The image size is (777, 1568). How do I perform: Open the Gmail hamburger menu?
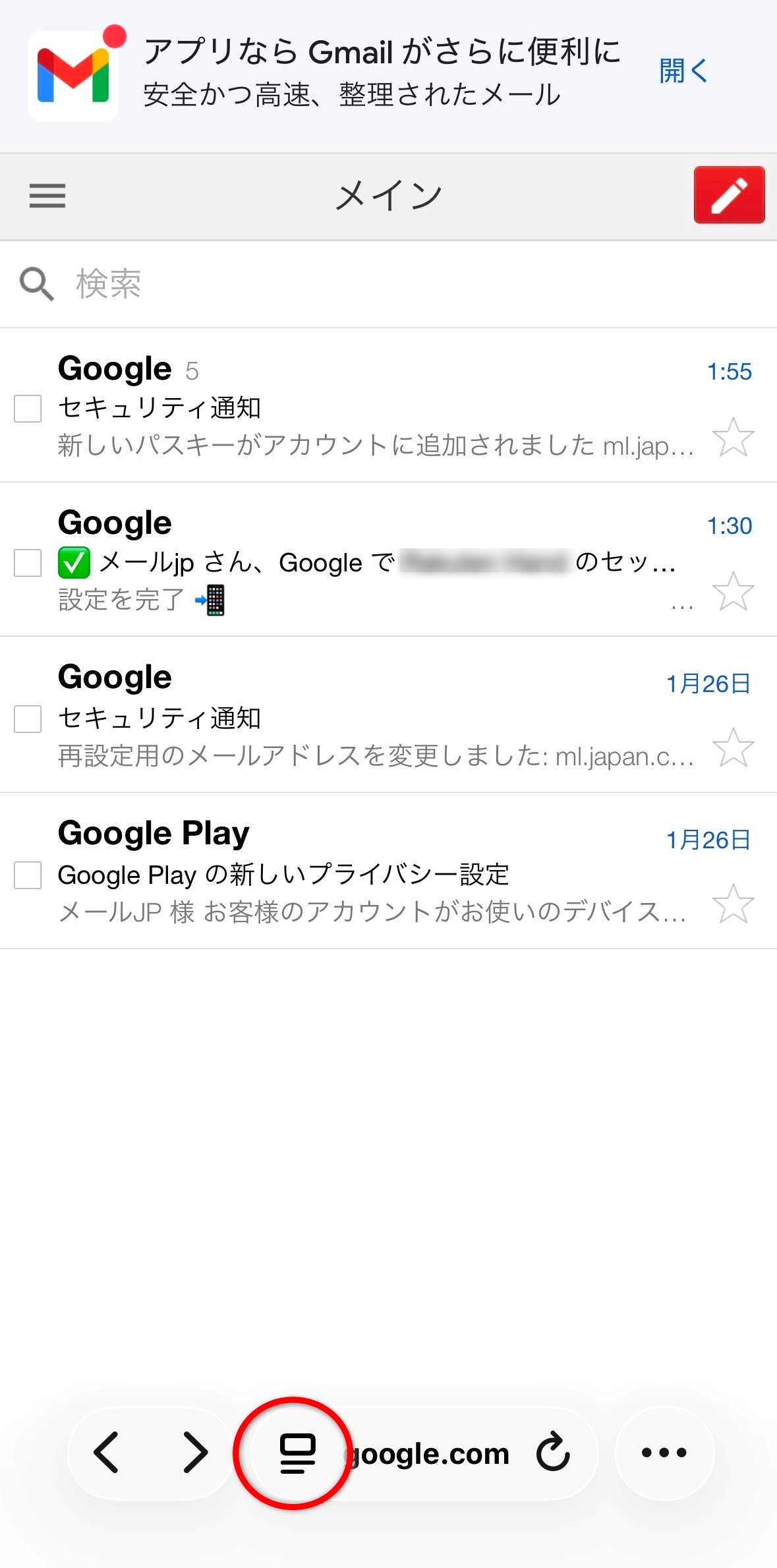[47, 196]
